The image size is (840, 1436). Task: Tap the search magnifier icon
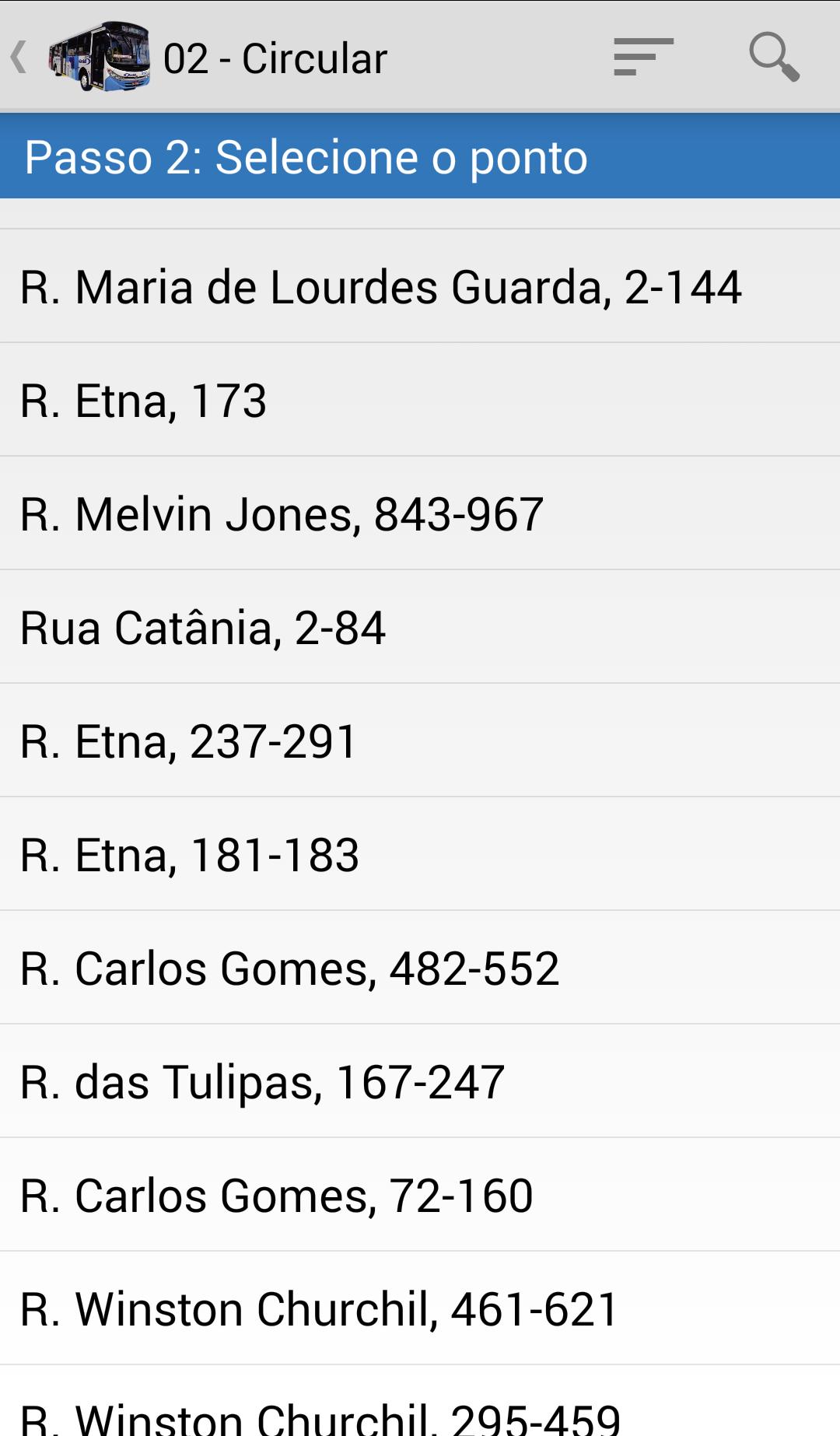pos(774,58)
